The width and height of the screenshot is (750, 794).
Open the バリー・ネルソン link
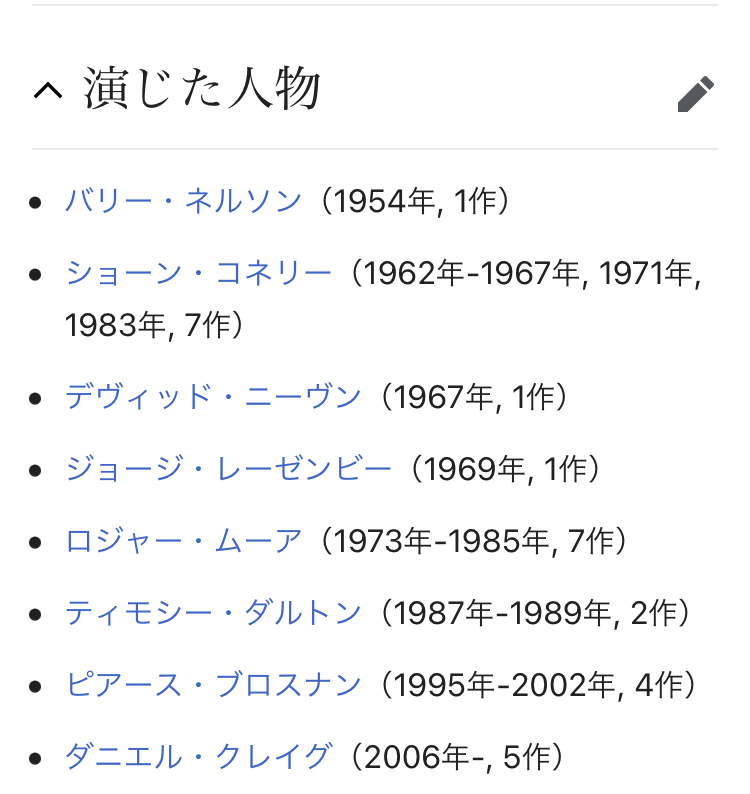click(183, 202)
